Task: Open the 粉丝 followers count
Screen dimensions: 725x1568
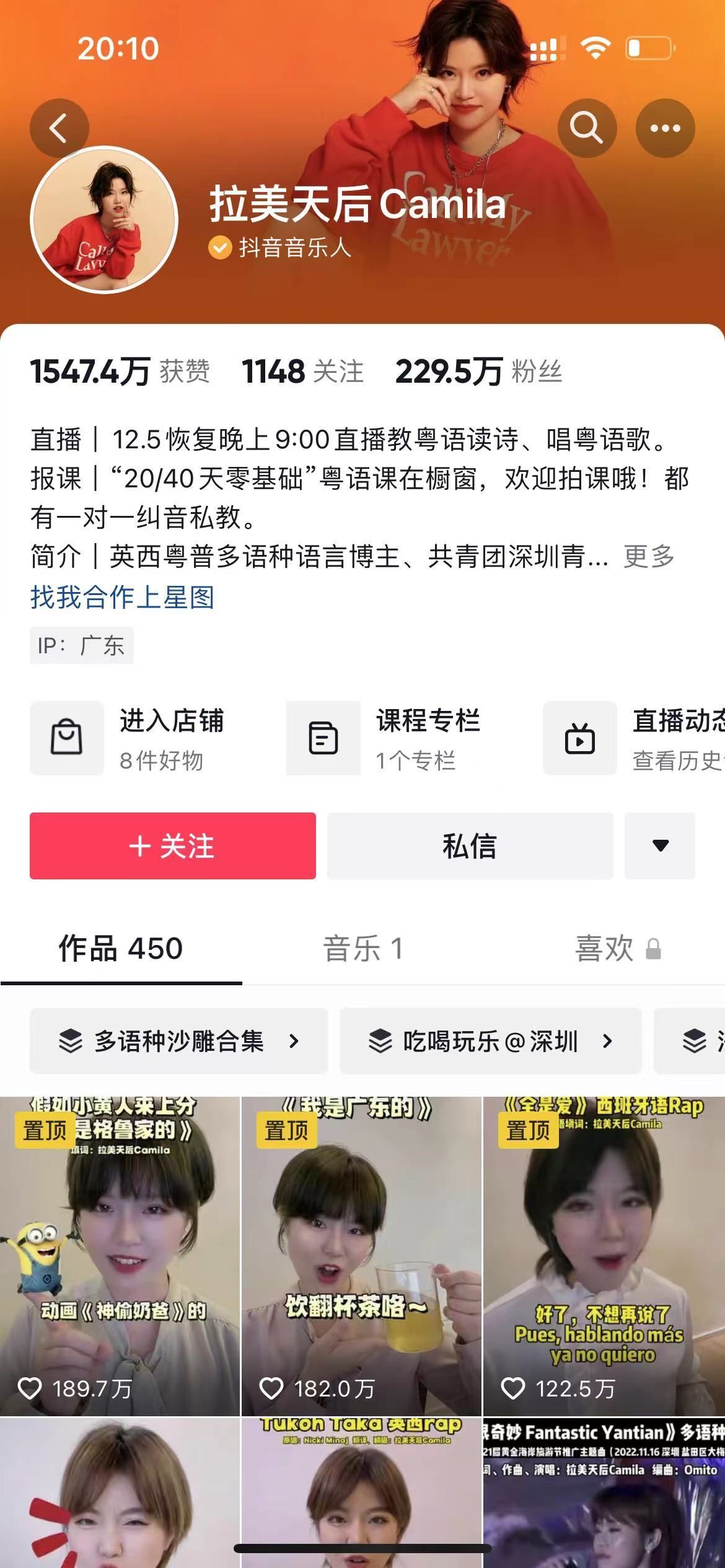Action: 478,372
